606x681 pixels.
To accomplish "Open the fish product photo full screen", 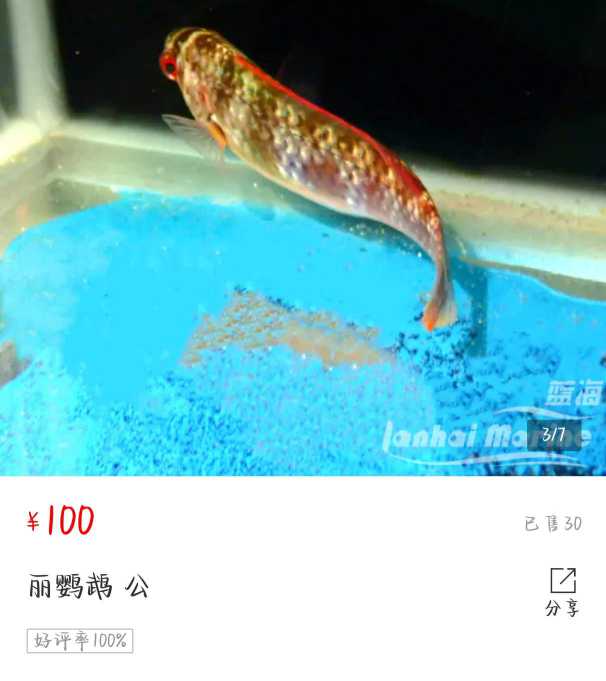I will (302, 238).
